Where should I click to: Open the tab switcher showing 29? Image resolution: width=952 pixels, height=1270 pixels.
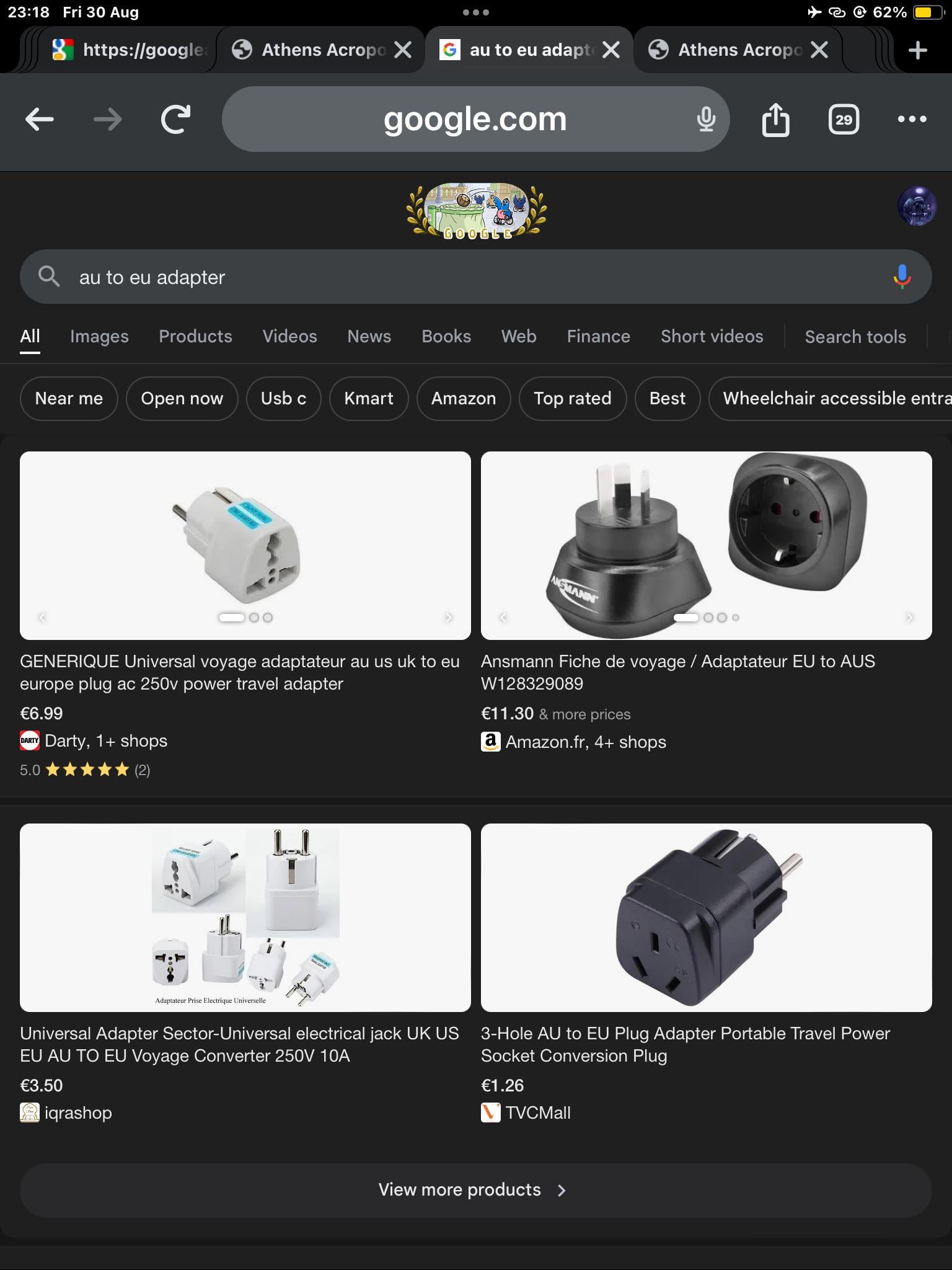(844, 119)
